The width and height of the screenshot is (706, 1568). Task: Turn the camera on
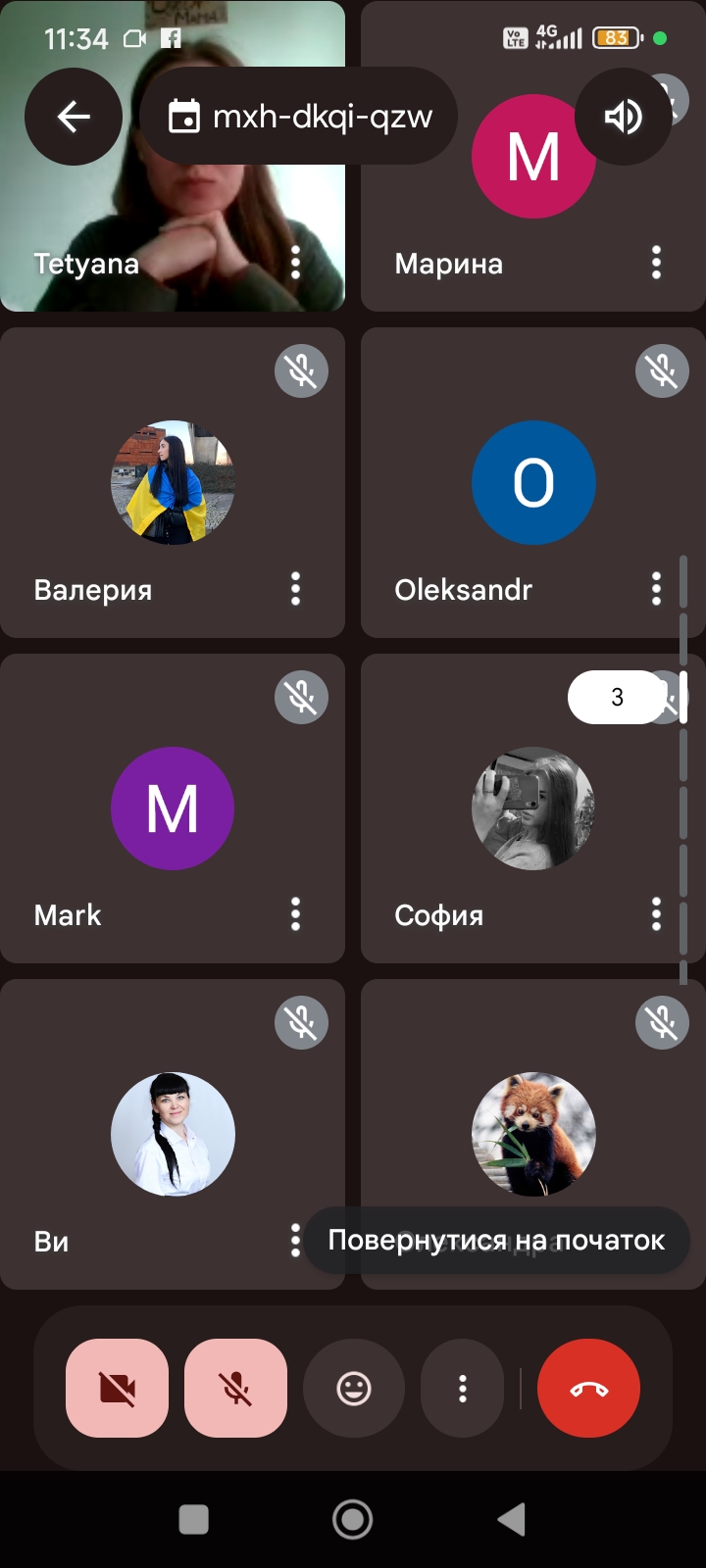pyautogui.click(x=117, y=1389)
